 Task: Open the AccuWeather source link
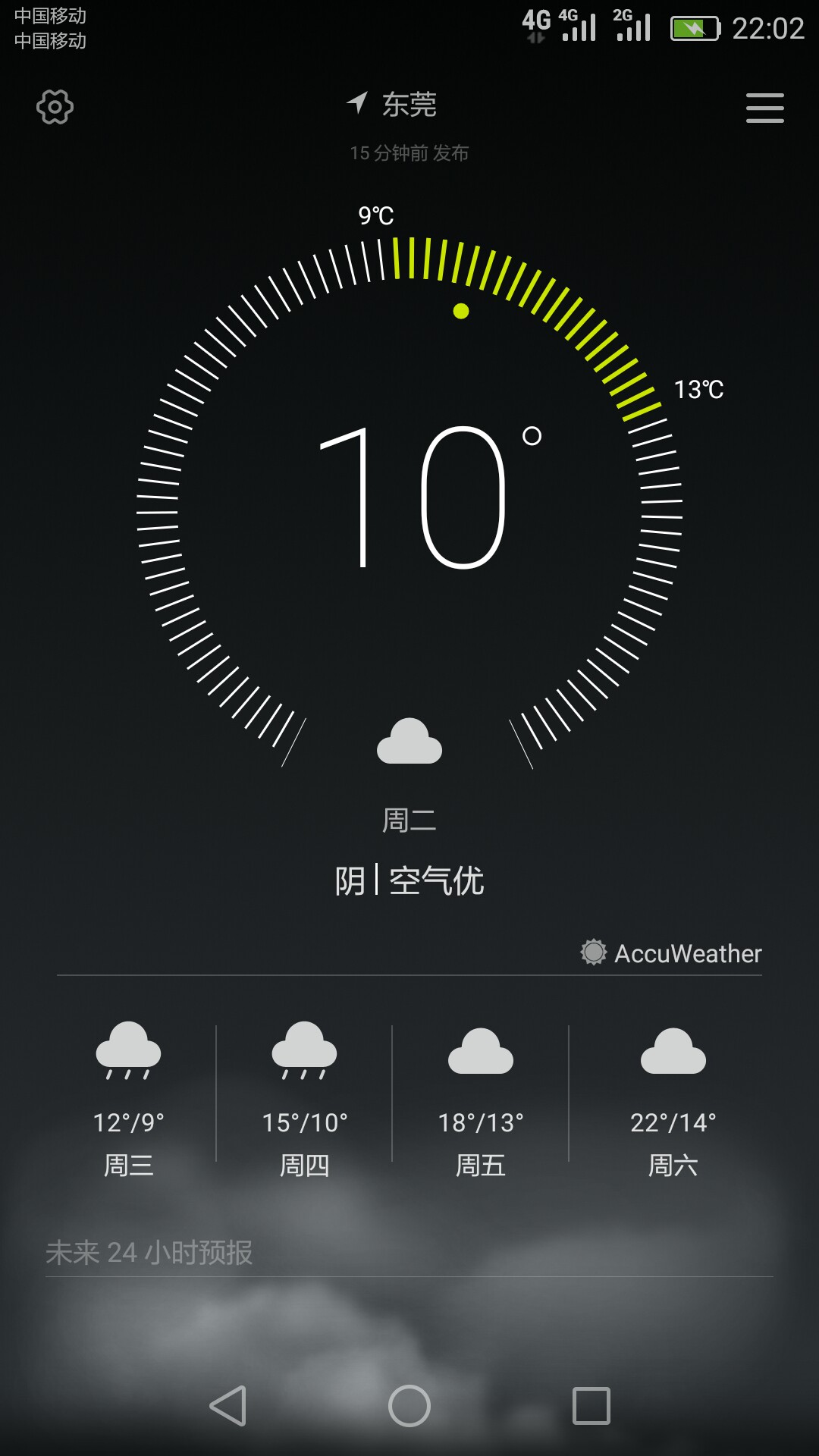point(671,953)
